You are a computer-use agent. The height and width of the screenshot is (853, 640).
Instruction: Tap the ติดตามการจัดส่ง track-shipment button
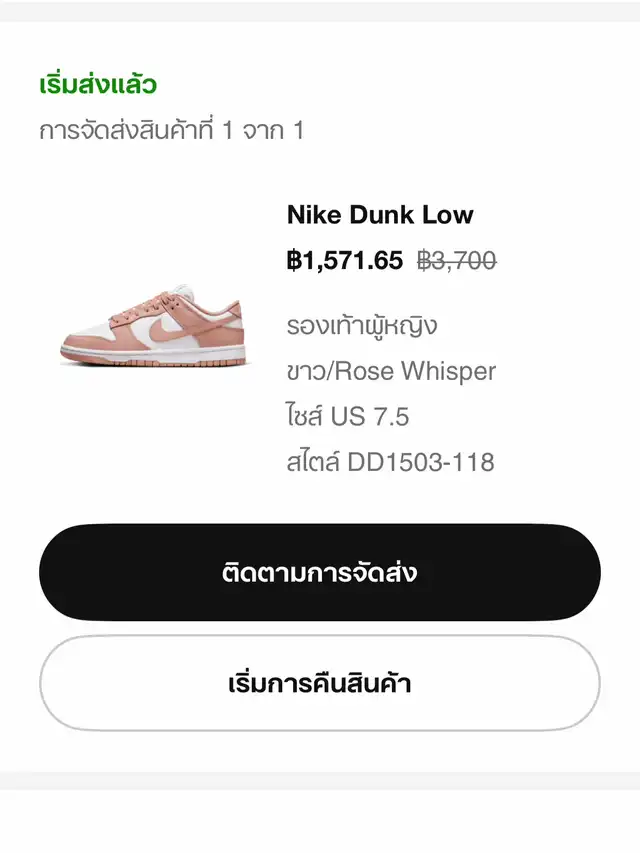pyautogui.click(x=319, y=573)
